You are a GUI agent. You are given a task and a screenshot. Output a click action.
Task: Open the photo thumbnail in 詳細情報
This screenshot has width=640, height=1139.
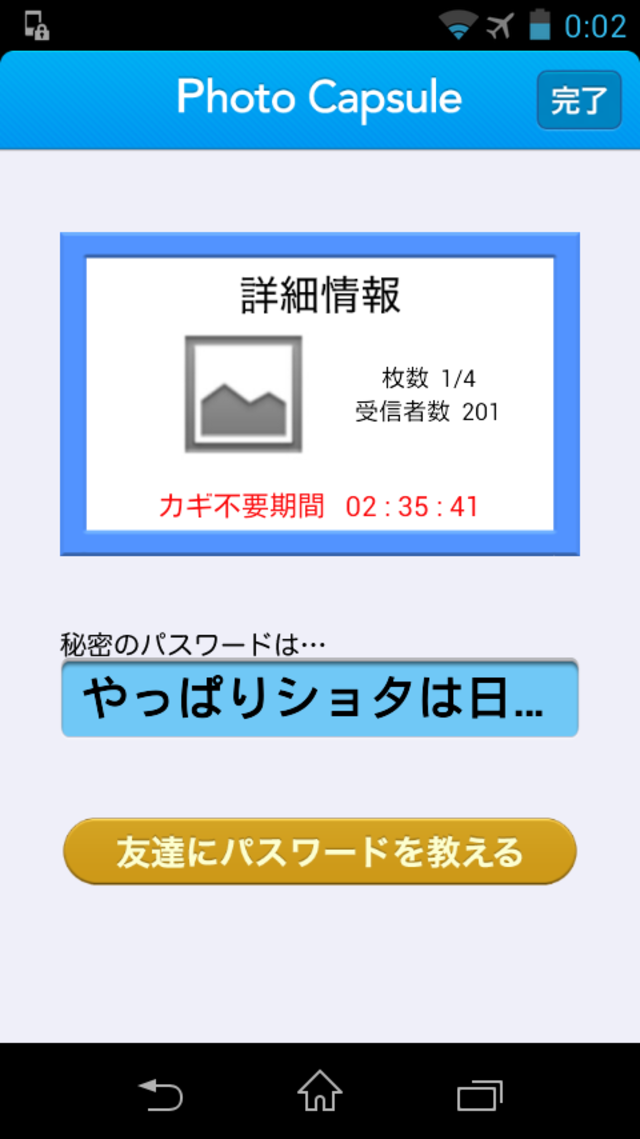point(243,394)
